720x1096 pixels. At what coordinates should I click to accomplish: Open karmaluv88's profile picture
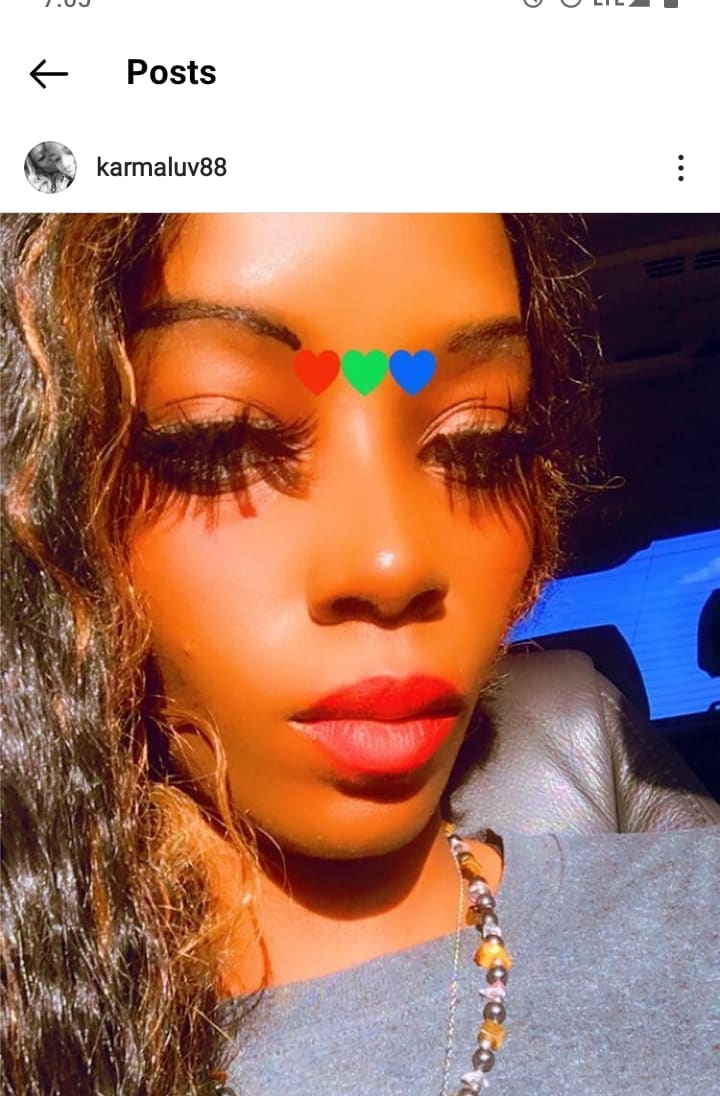point(50,167)
